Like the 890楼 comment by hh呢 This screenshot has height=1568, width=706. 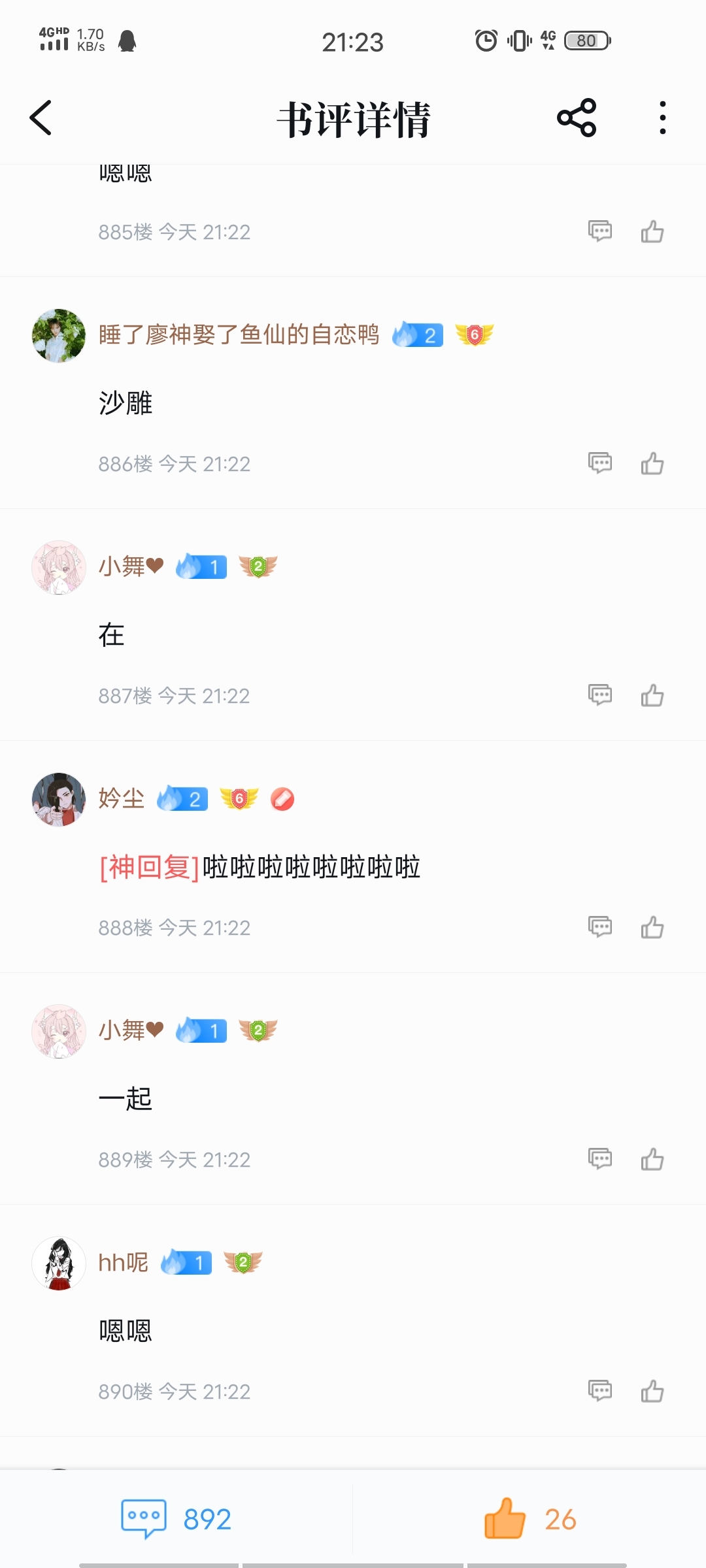tap(652, 1391)
